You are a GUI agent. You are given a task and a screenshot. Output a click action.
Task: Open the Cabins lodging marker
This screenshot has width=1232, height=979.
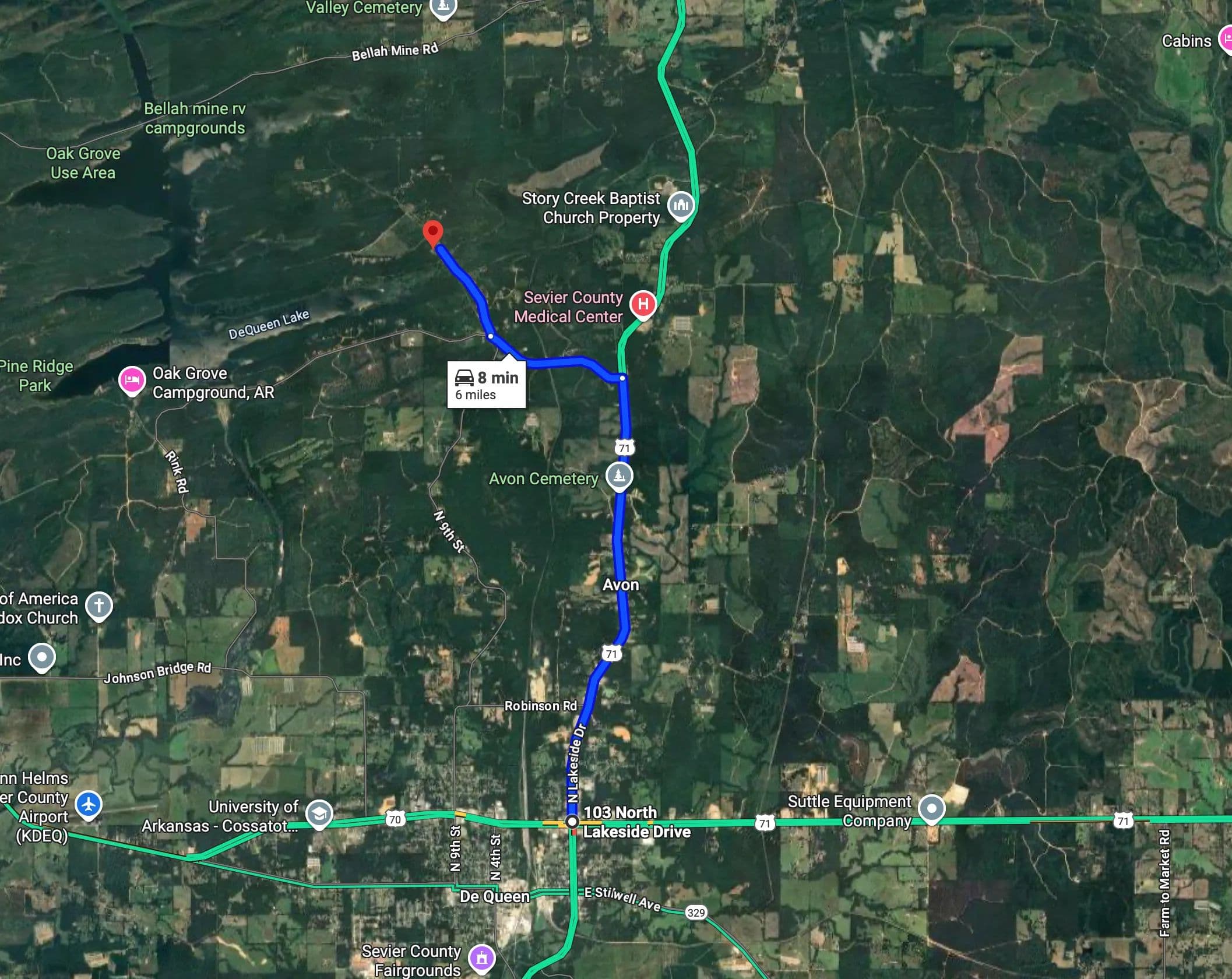click(x=1226, y=40)
